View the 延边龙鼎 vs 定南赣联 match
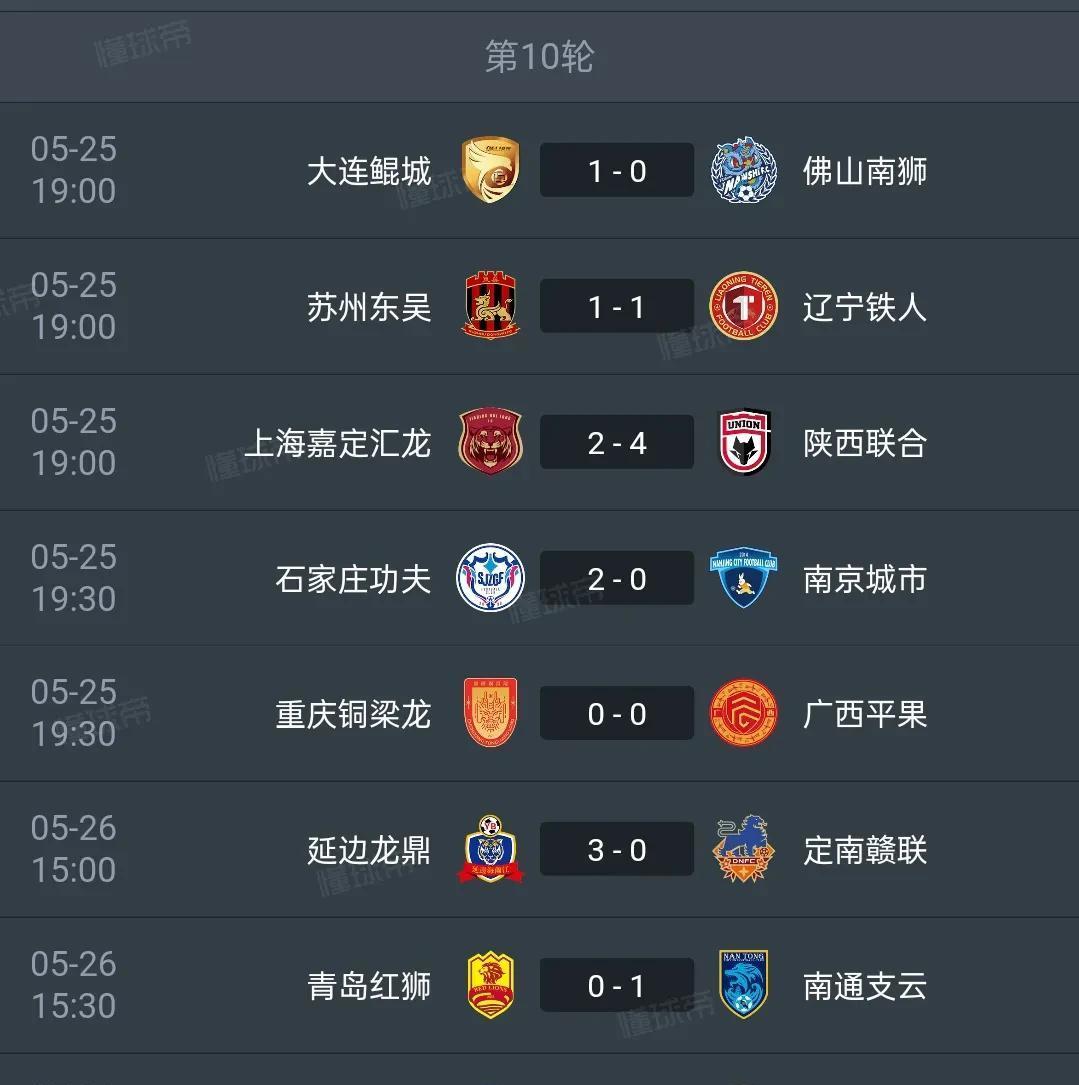The image size is (1079, 1085). pyautogui.click(x=616, y=850)
